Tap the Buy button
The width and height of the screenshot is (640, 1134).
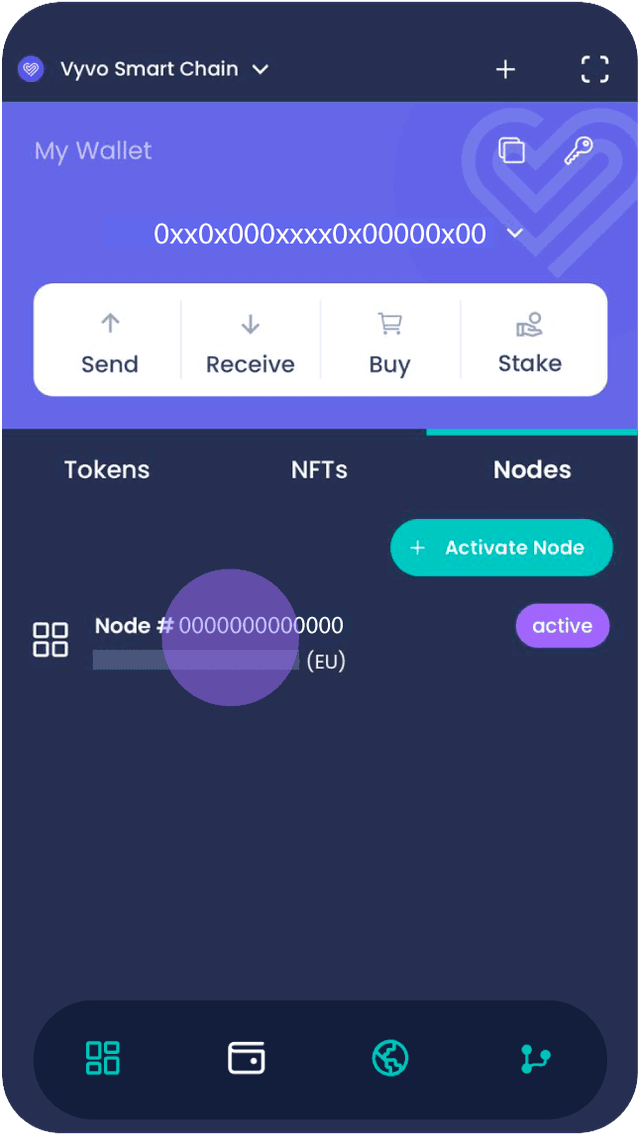389,342
